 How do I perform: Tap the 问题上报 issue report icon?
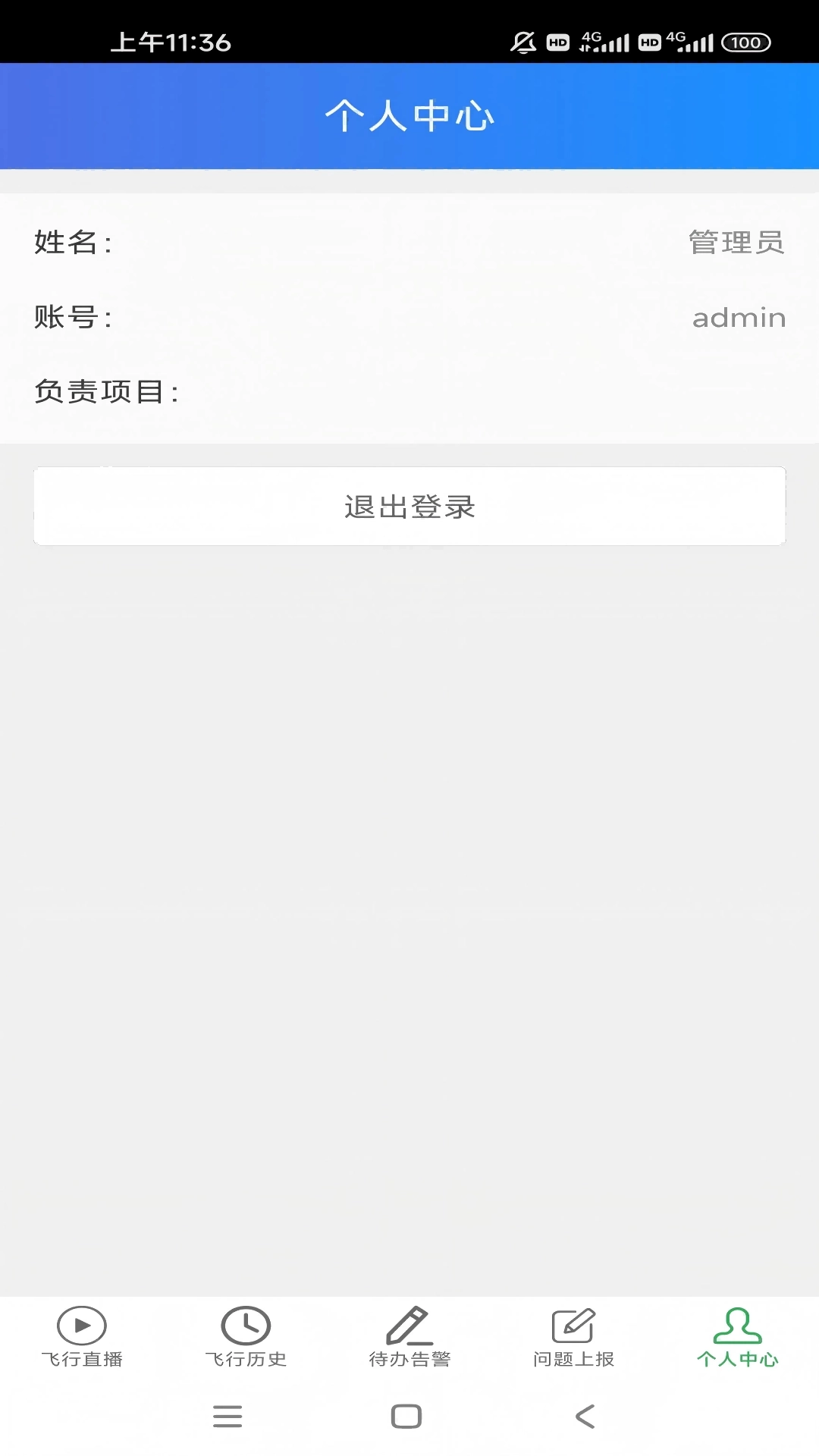point(574,1323)
